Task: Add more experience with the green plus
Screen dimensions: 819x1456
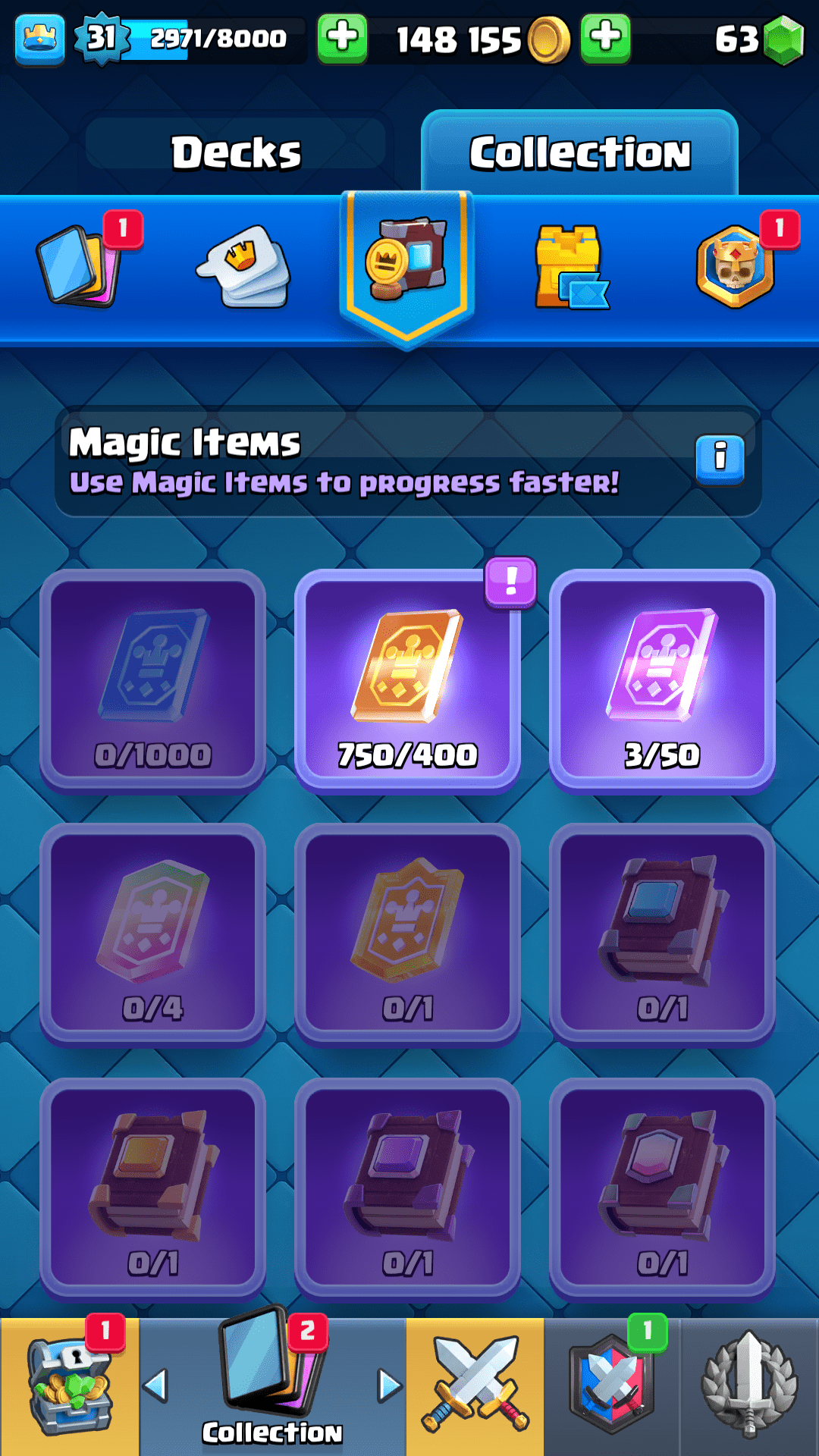Action: point(342,38)
